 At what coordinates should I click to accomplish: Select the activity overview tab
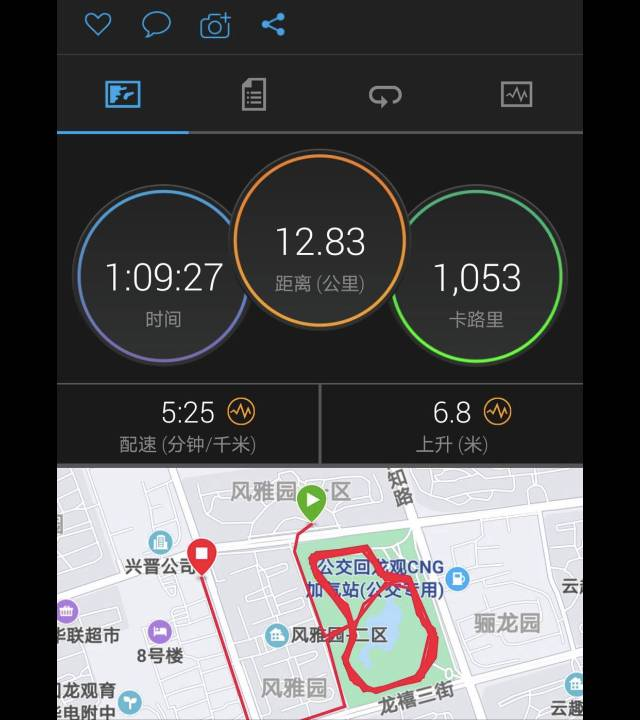[x=123, y=95]
